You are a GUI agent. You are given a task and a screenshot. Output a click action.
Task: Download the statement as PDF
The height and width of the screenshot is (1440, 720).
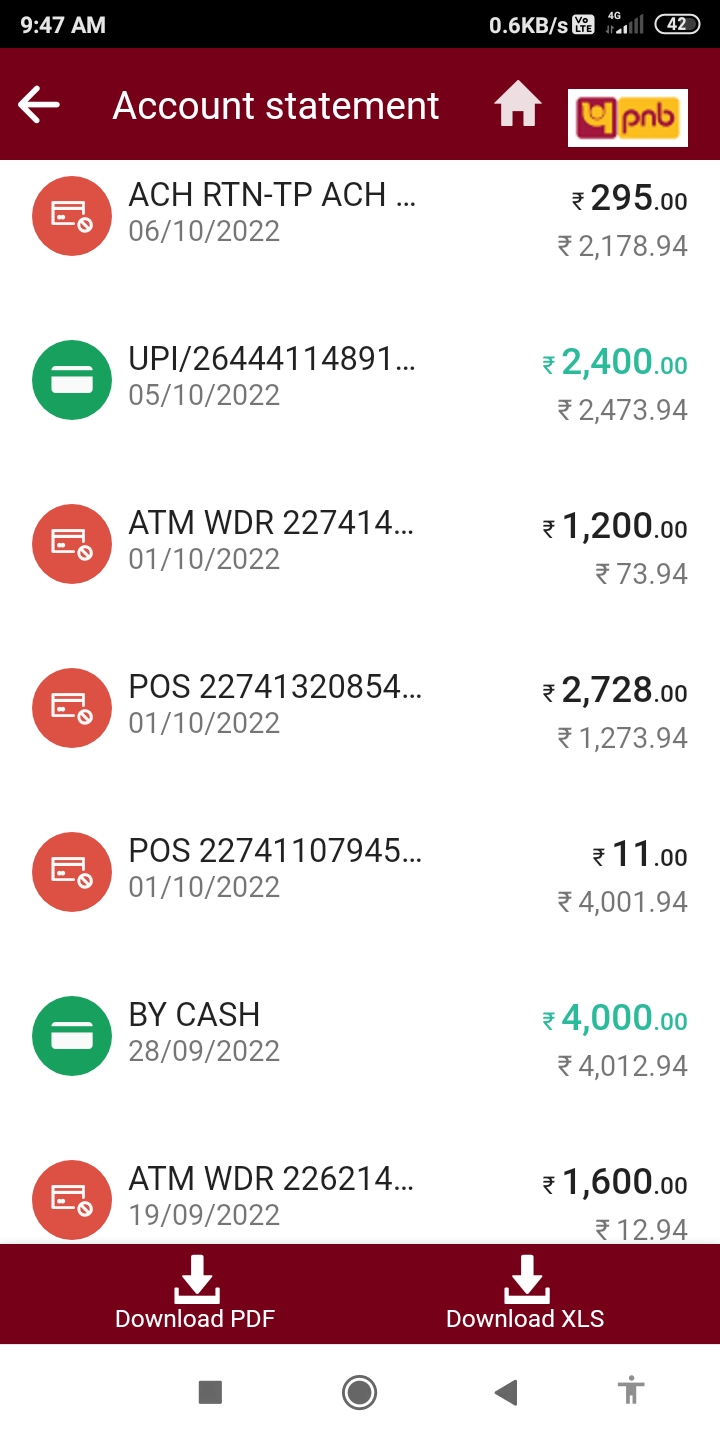[x=195, y=1294]
